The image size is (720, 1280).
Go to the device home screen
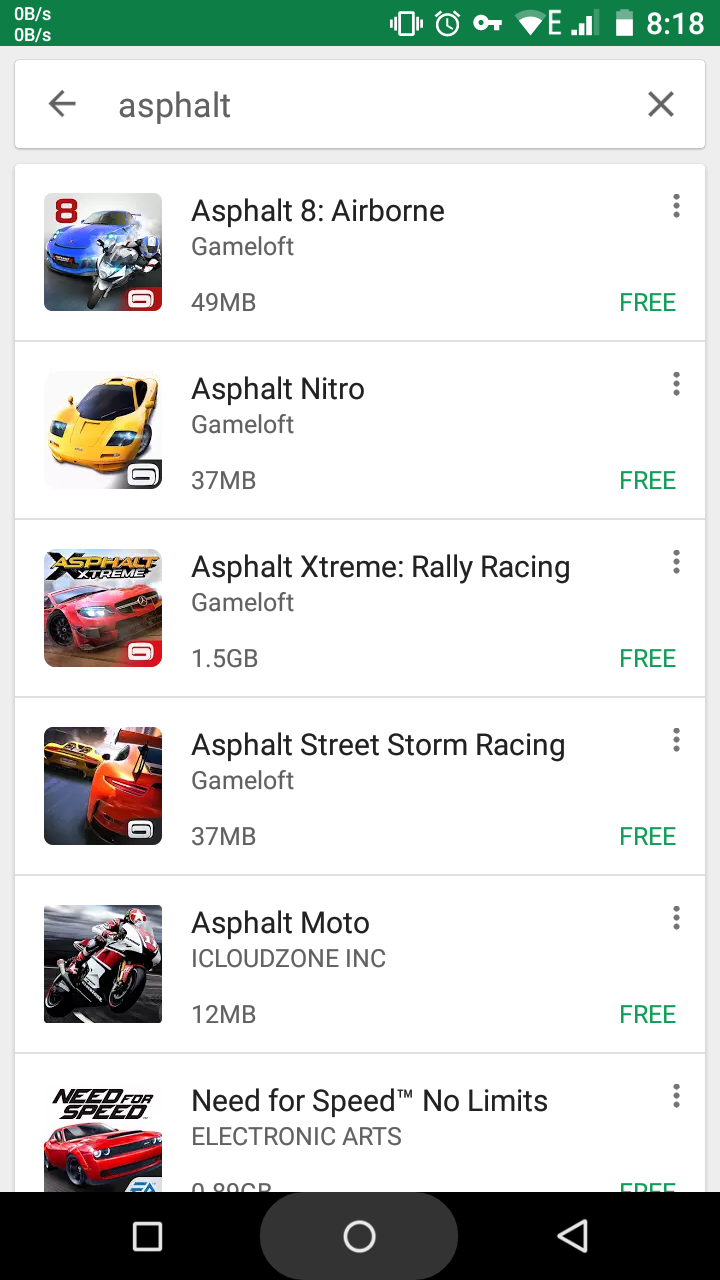(359, 1237)
